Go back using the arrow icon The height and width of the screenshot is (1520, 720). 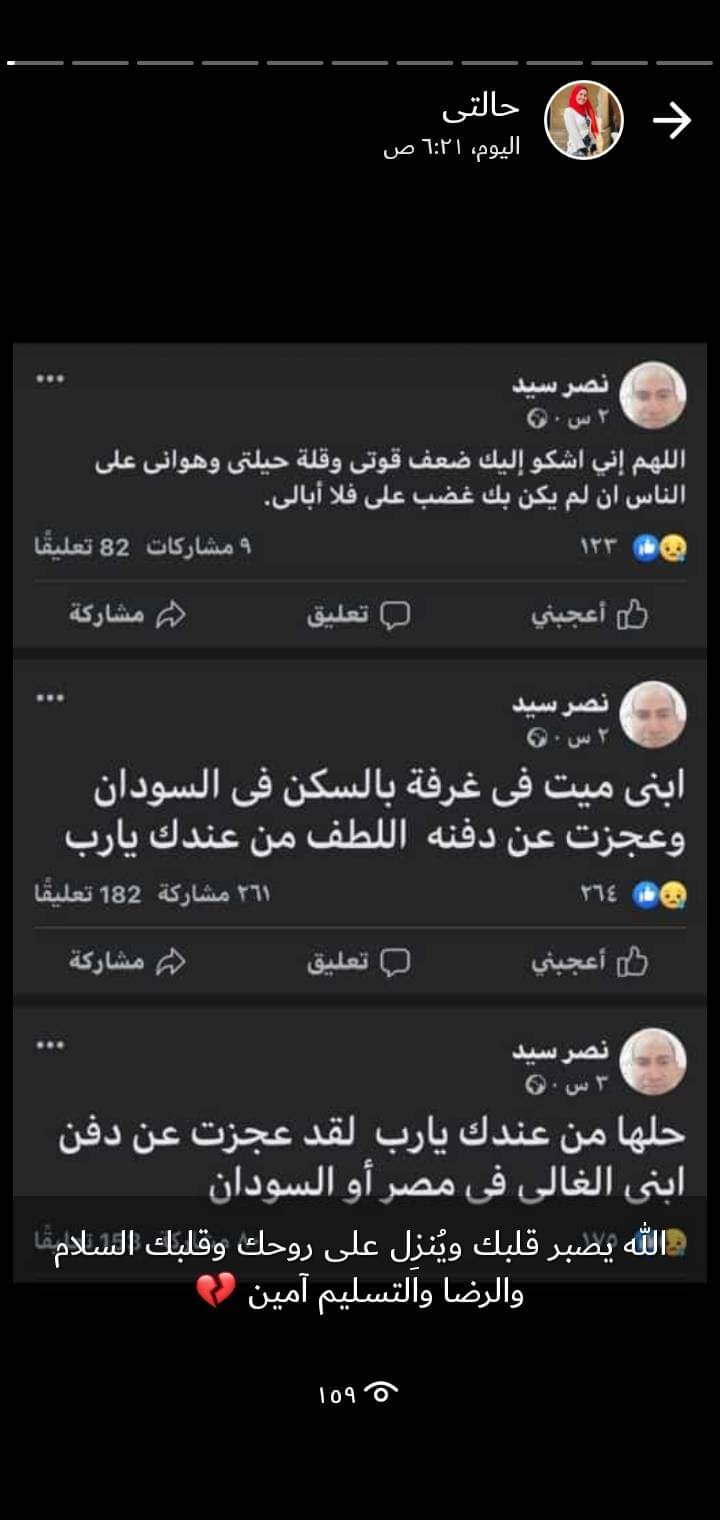[x=672, y=122]
